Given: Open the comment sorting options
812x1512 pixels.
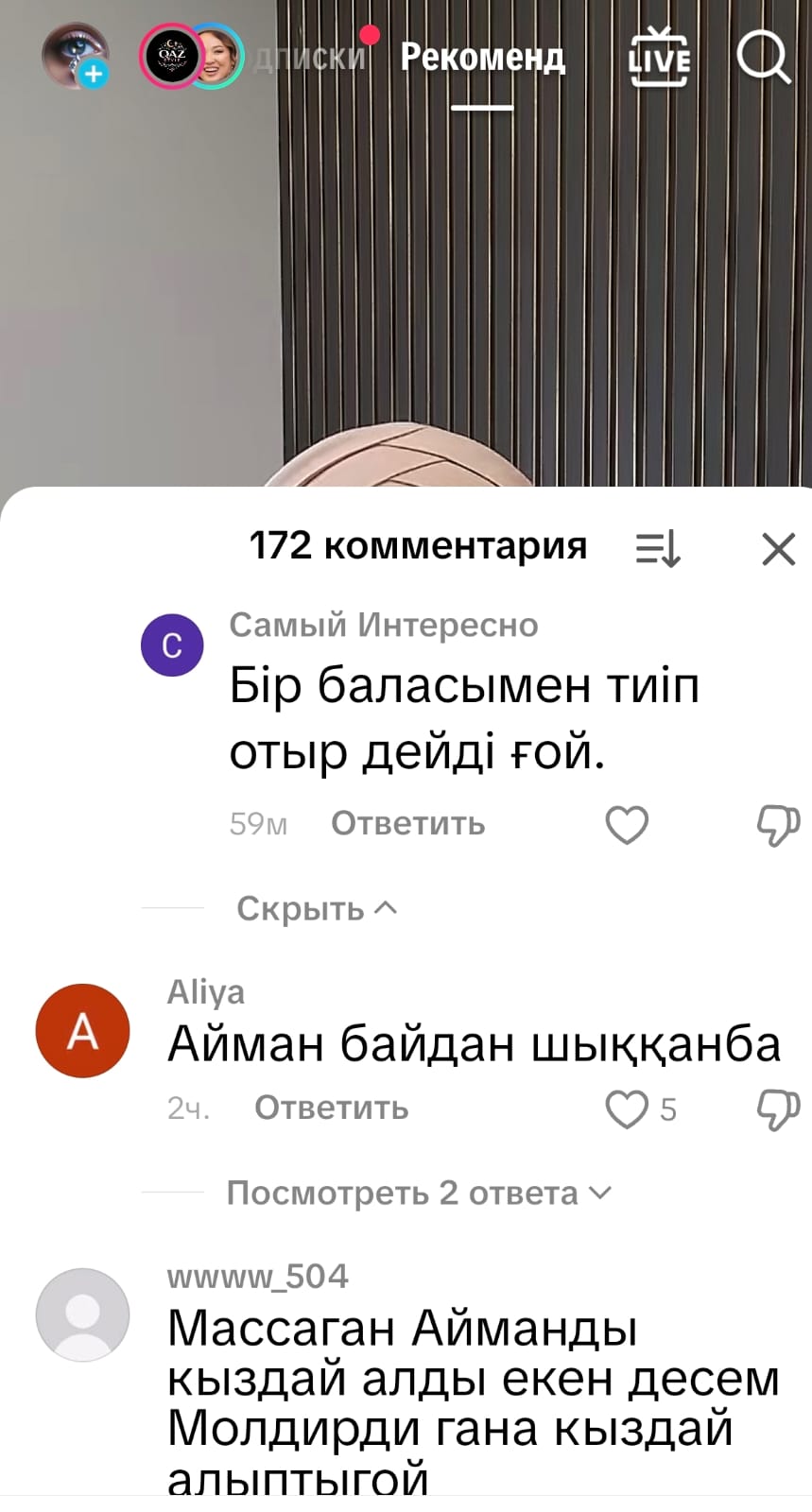Looking at the screenshot, I should point(657,548).
